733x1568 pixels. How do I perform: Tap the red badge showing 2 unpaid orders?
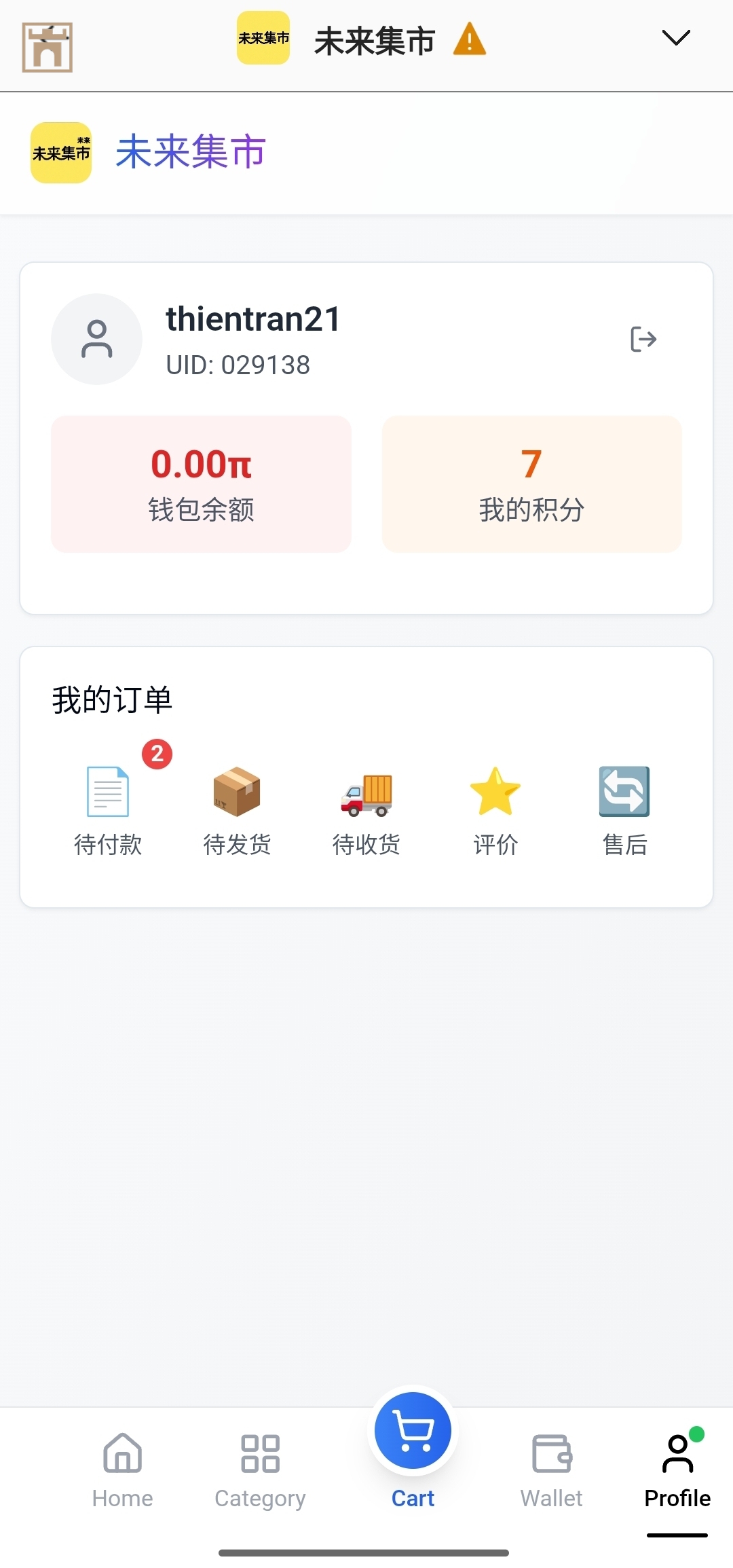[x=157, y=754]
